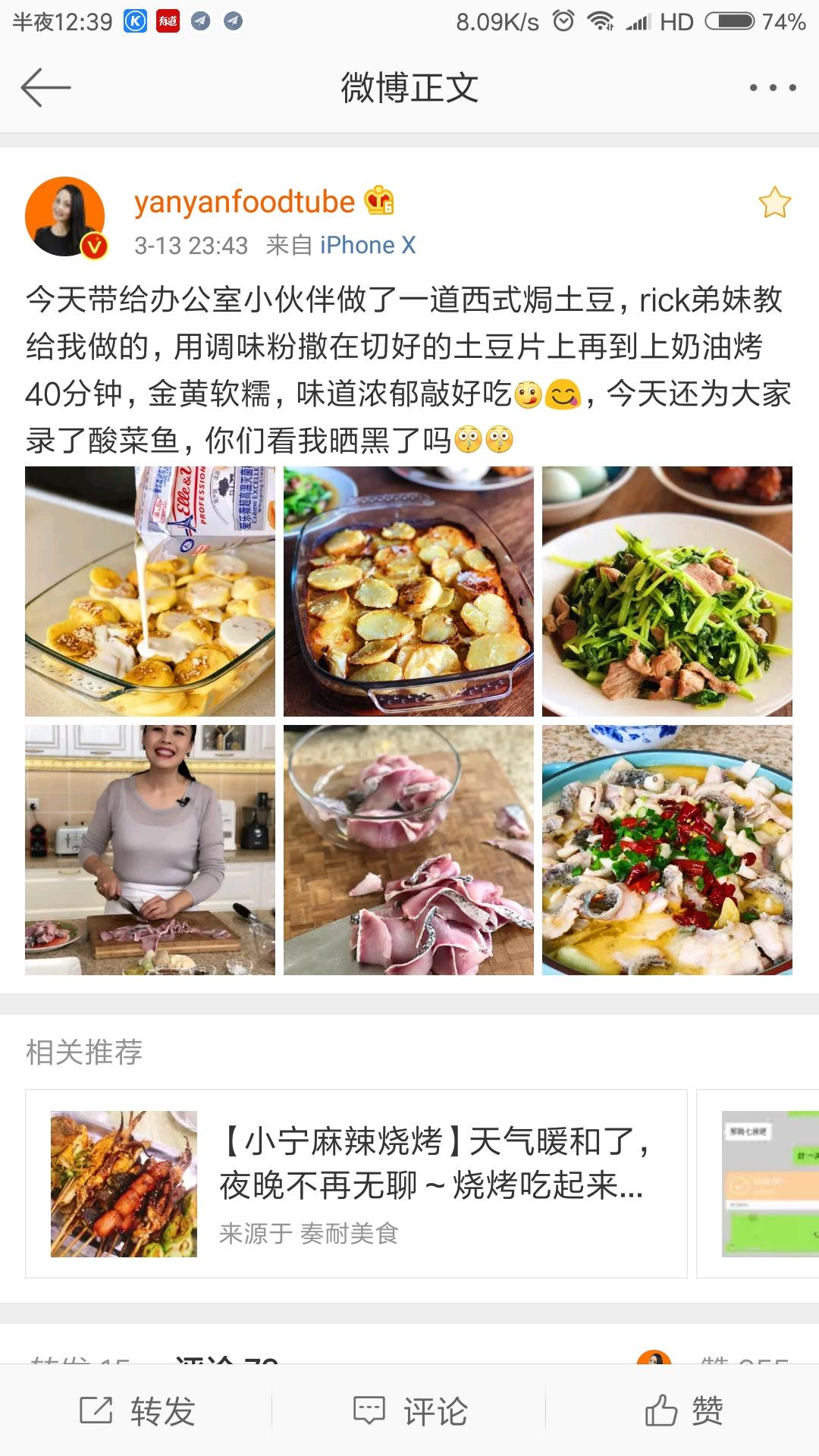This screenshot has height=1456, width=819.
Task: Tap the yanyanfoodtube username
Action: point(244,202)
